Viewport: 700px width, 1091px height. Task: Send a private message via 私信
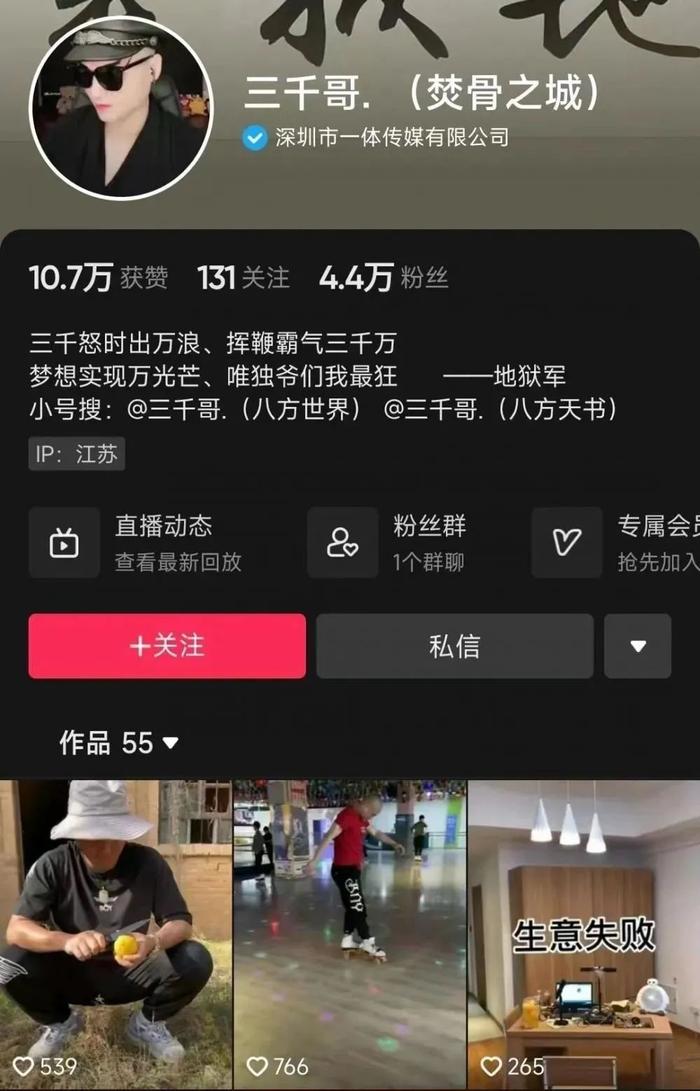454,646
